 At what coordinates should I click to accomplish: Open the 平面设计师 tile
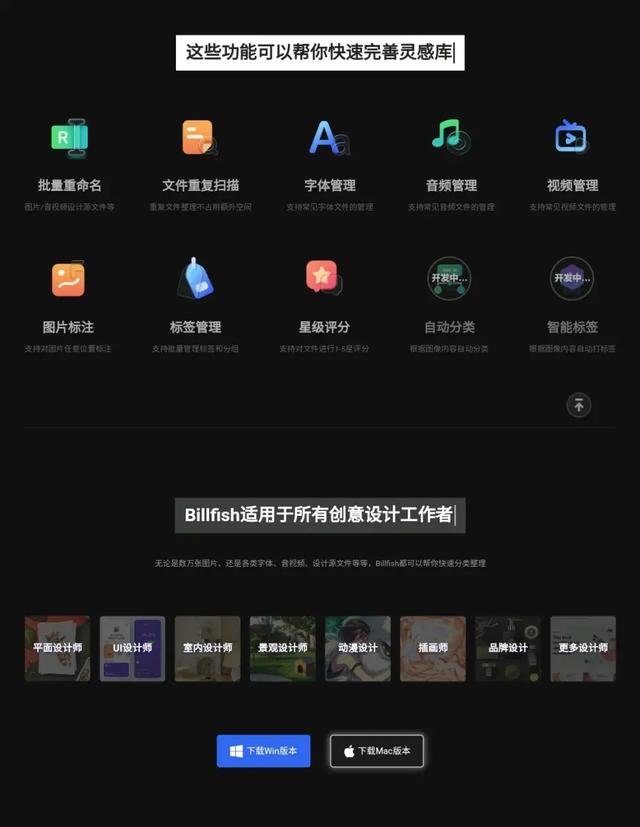(x=57, y=648)
